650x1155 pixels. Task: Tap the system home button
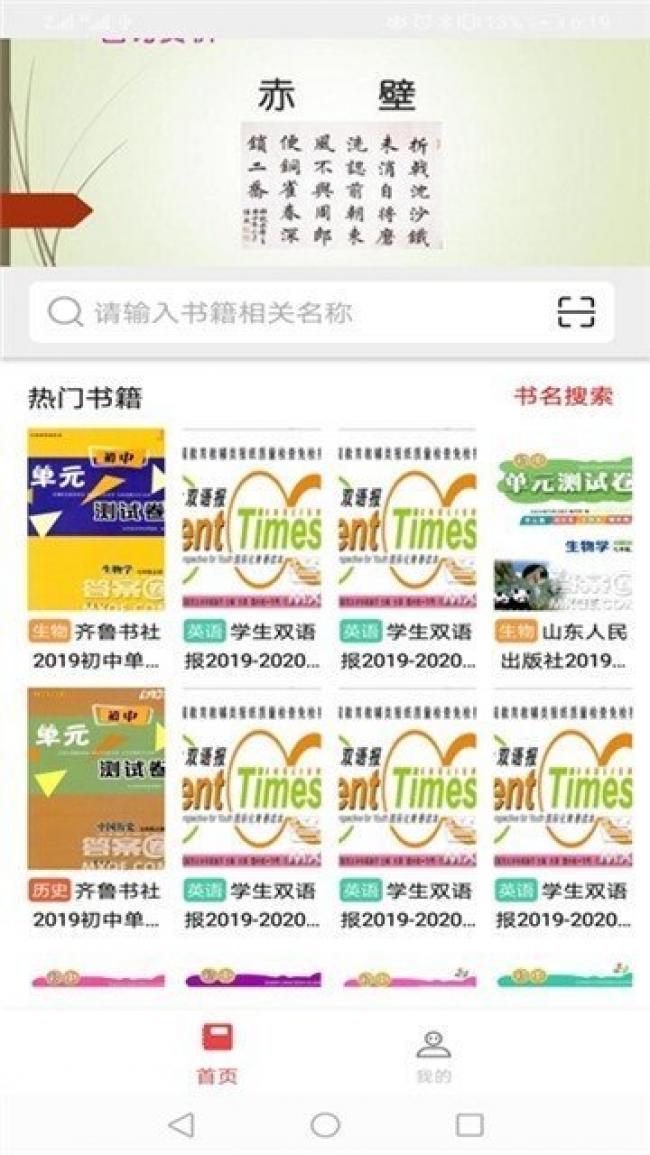325,1125
